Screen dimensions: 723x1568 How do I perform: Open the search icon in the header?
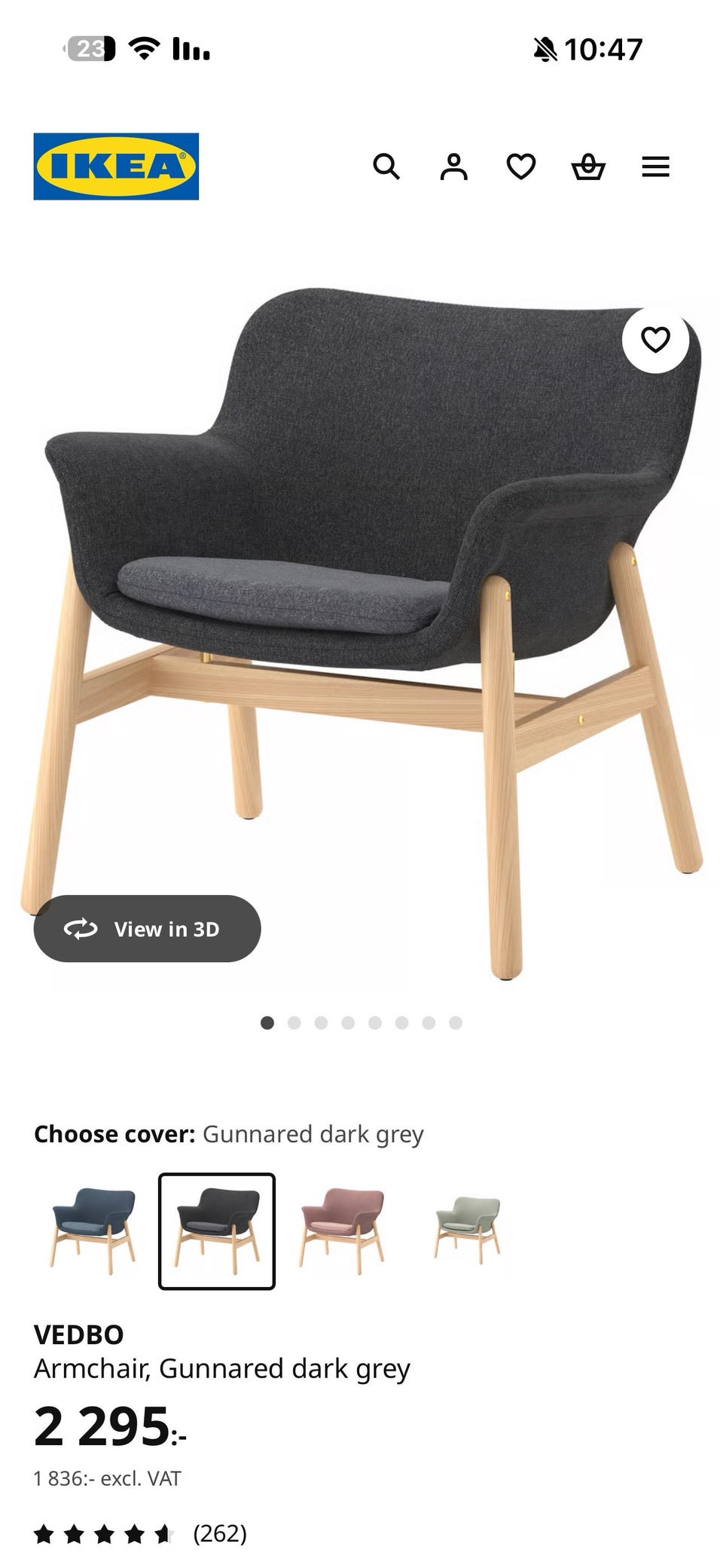pyautogui.click(x=386, y=167)
